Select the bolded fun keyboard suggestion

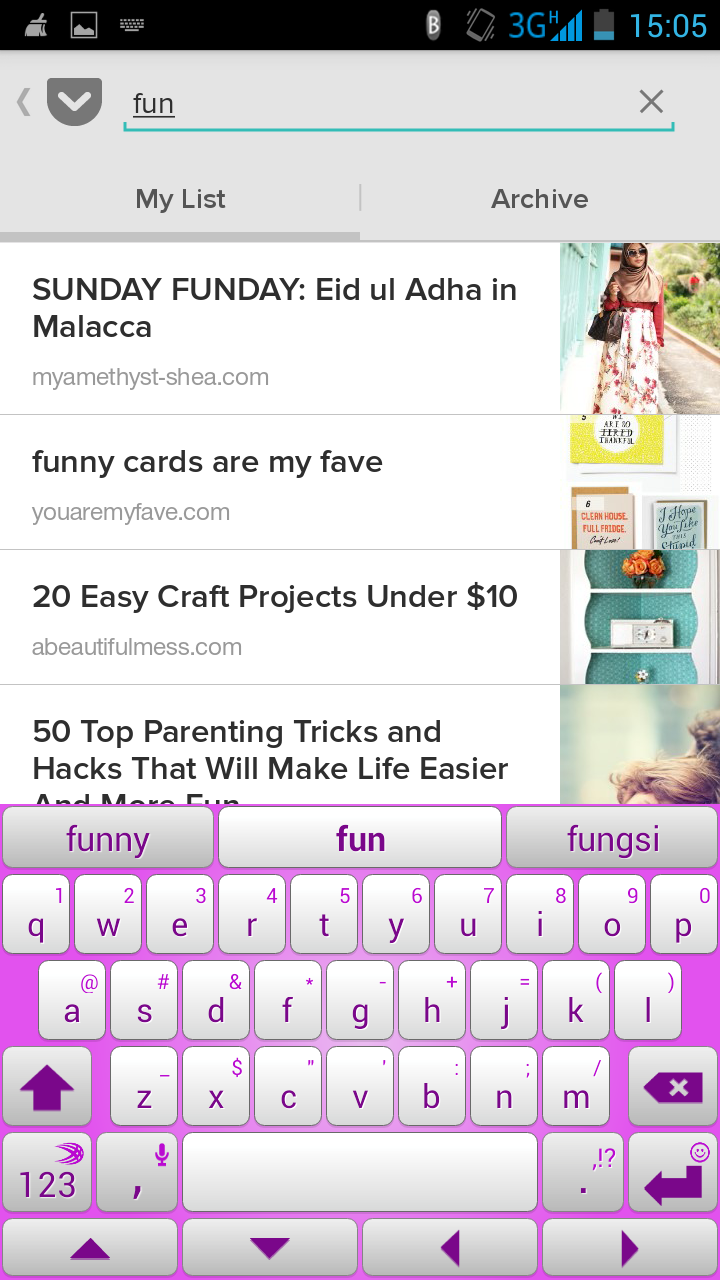[x=360, y=838]
